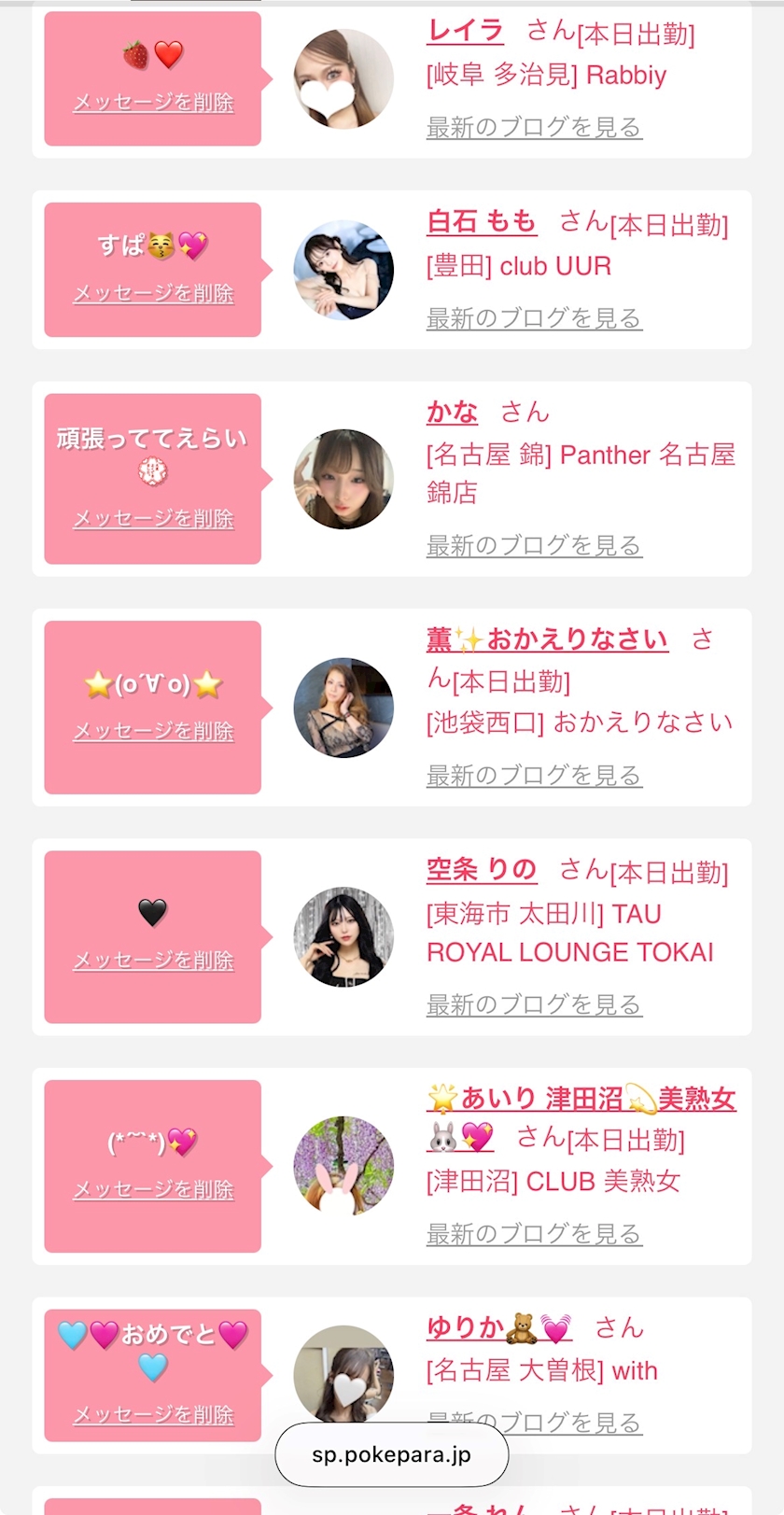Viewport: 784px width, 1515px height.
Task: Delete the 頑張っててえらい message
Action: point(153,519)
